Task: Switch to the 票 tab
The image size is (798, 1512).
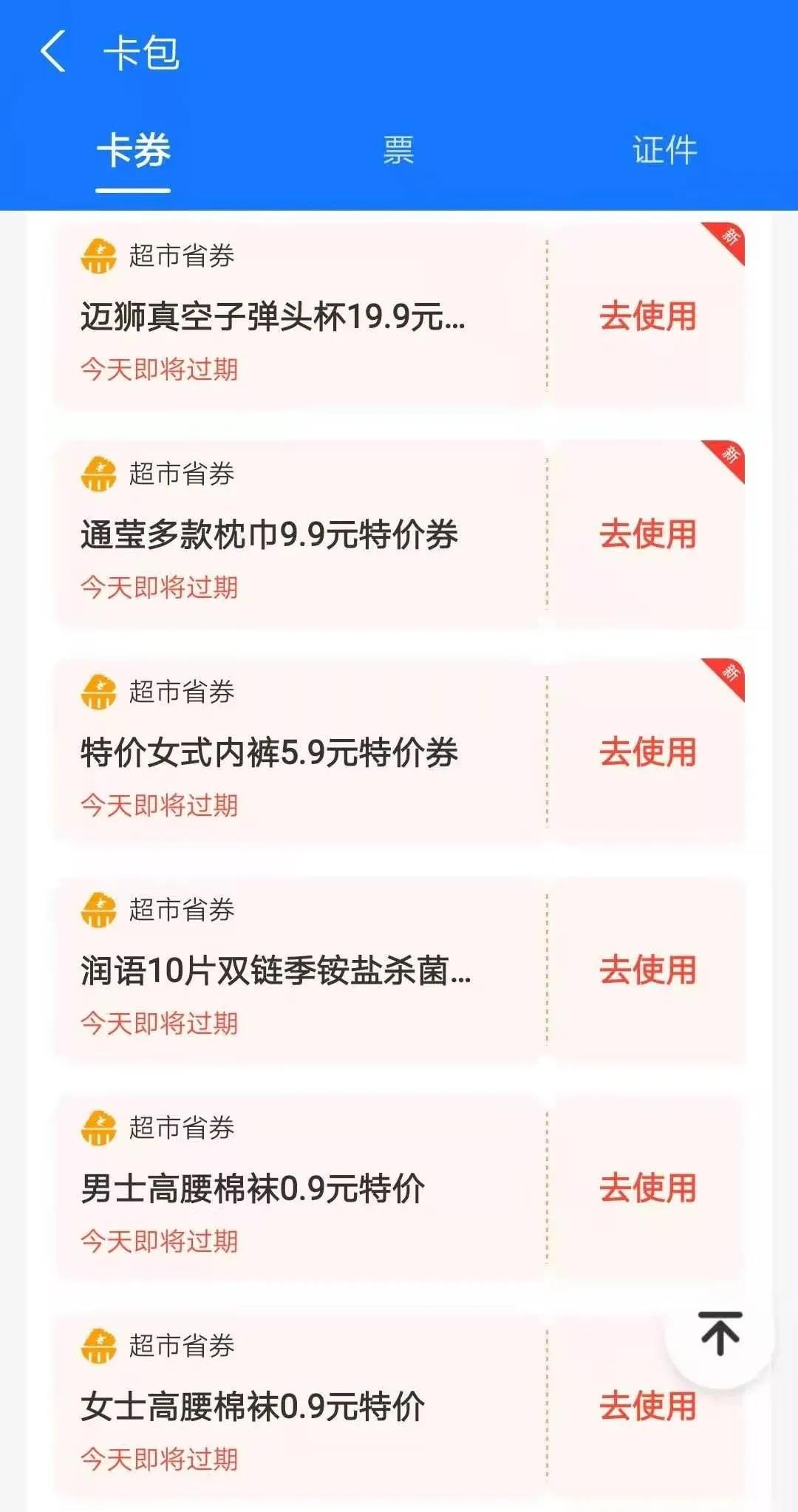Action: pos(398,150)
